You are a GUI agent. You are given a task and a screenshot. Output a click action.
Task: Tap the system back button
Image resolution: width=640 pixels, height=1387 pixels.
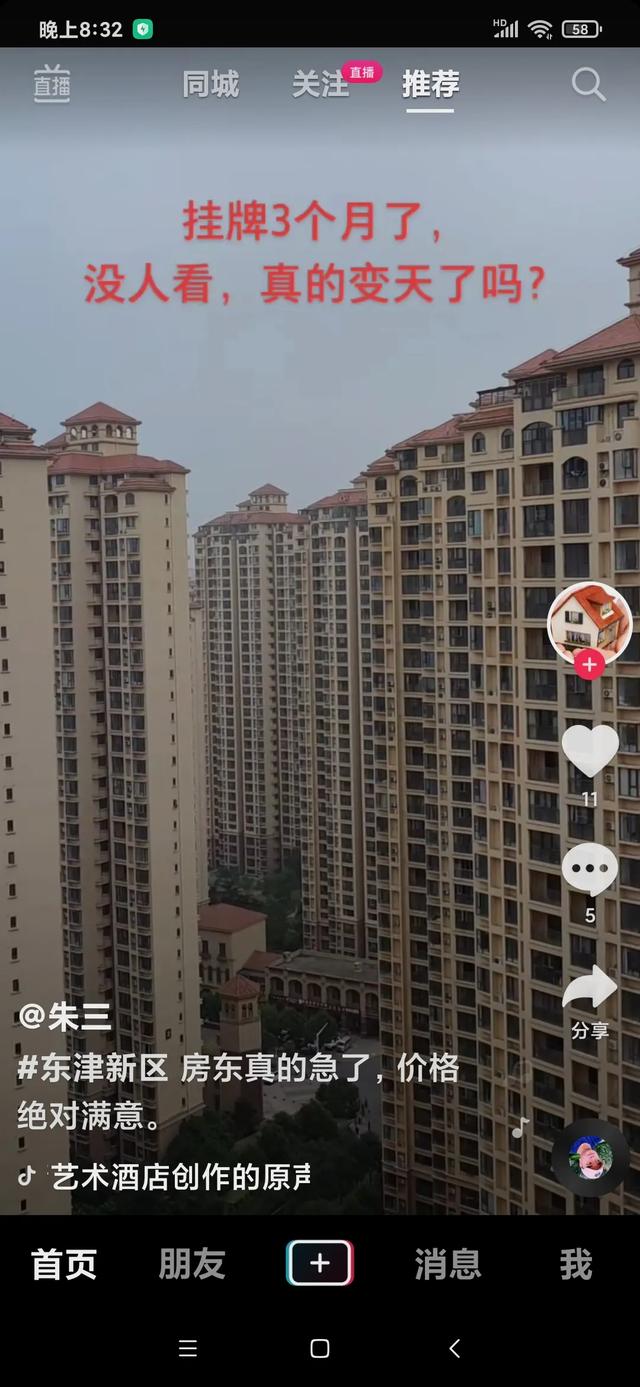tap(454, 1348)
